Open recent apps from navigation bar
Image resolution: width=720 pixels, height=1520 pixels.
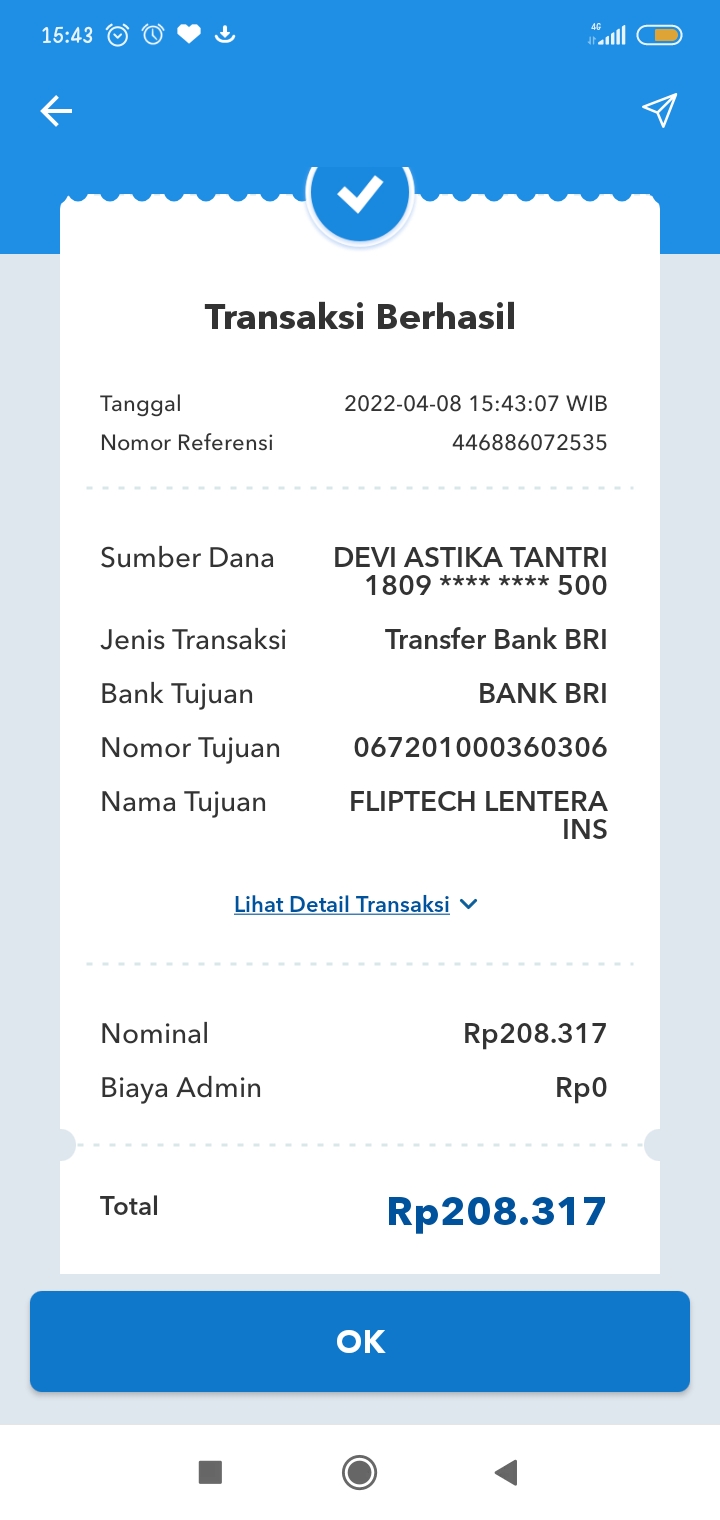(210, 1472)
